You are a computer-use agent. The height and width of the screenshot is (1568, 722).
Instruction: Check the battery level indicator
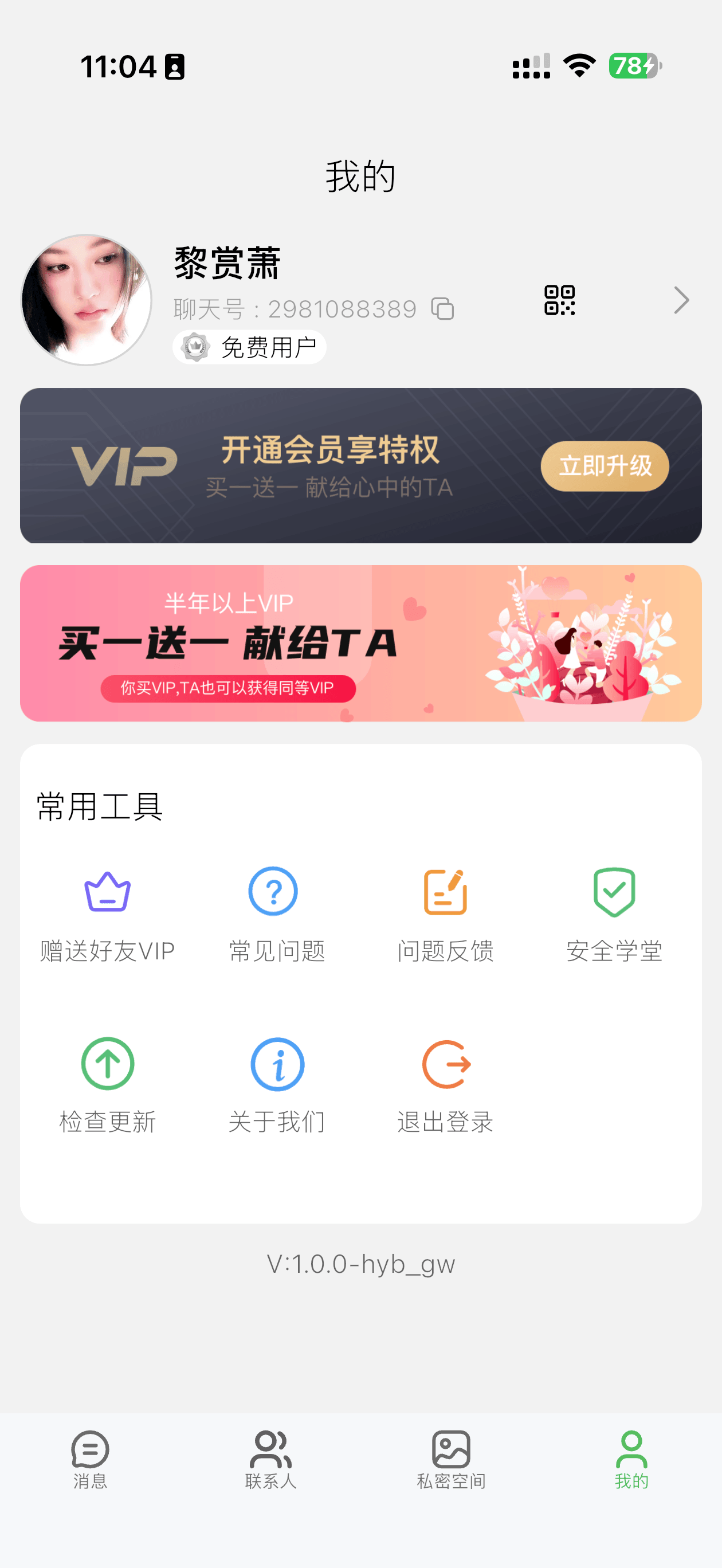(633, 67)
